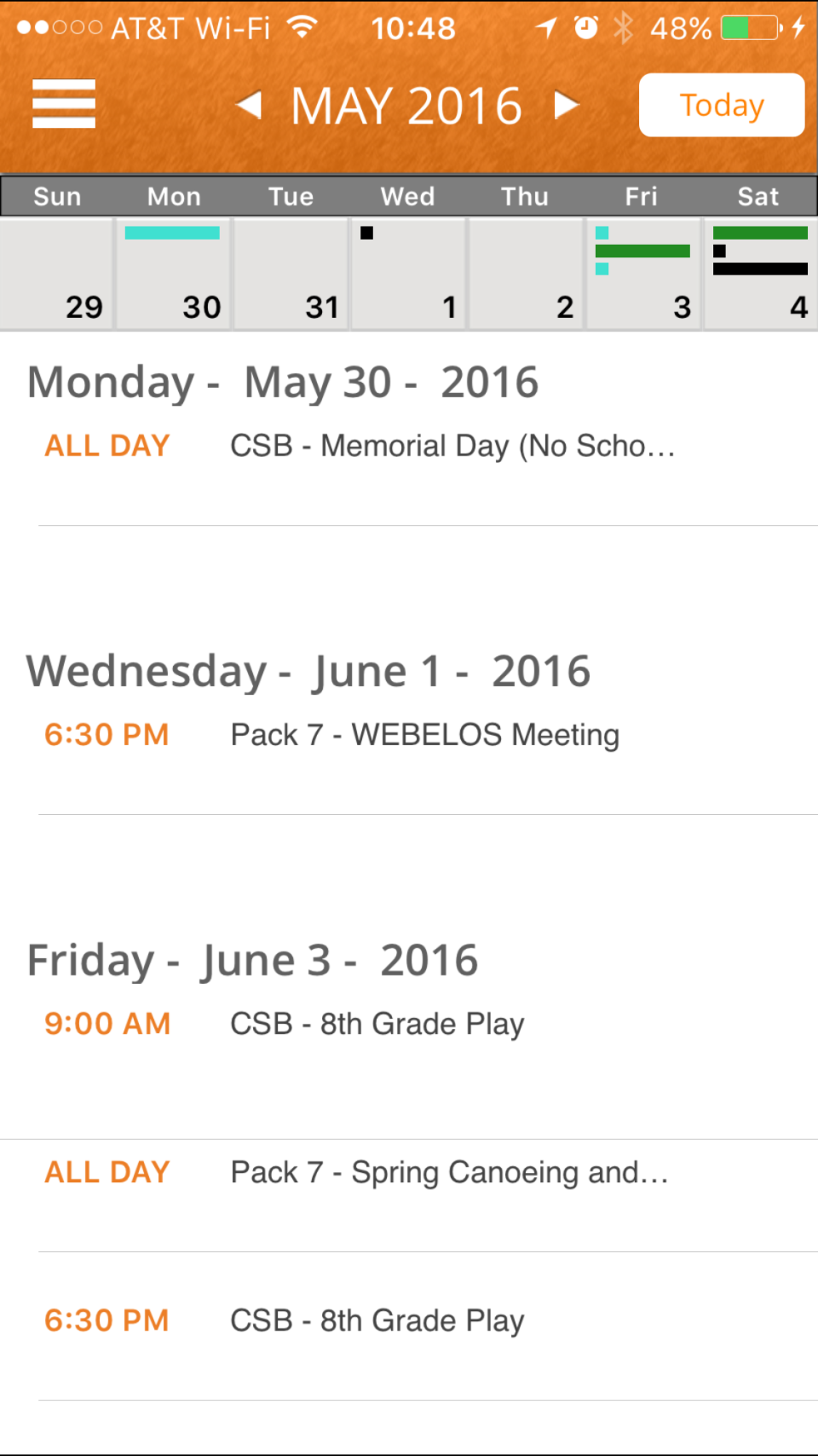The width and height of the screenshot is (818, 1456).
Task: Jump to Today
Action: (721, 105)
